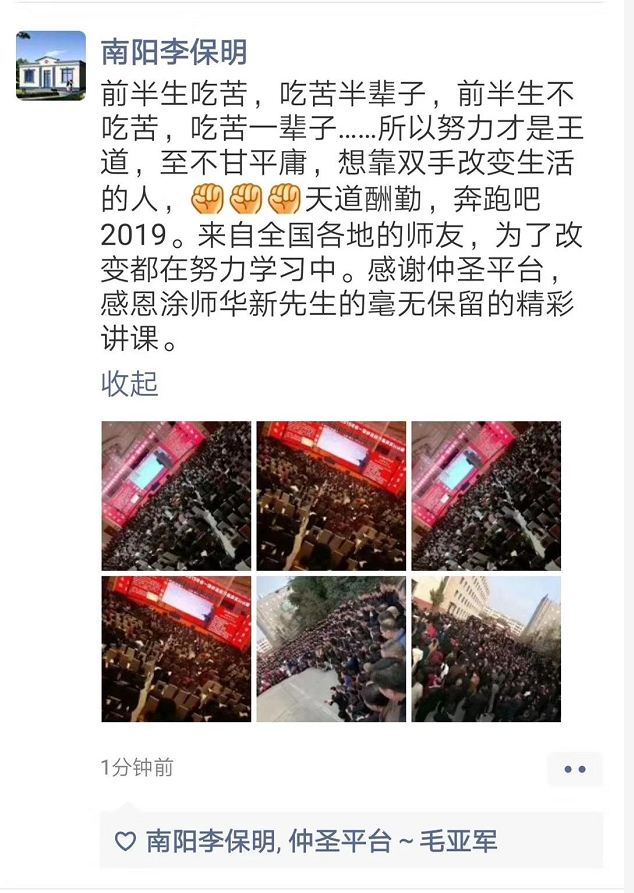Open 南阳李保明 in the likes list
The image size is (634, 893).
(212, 841)
